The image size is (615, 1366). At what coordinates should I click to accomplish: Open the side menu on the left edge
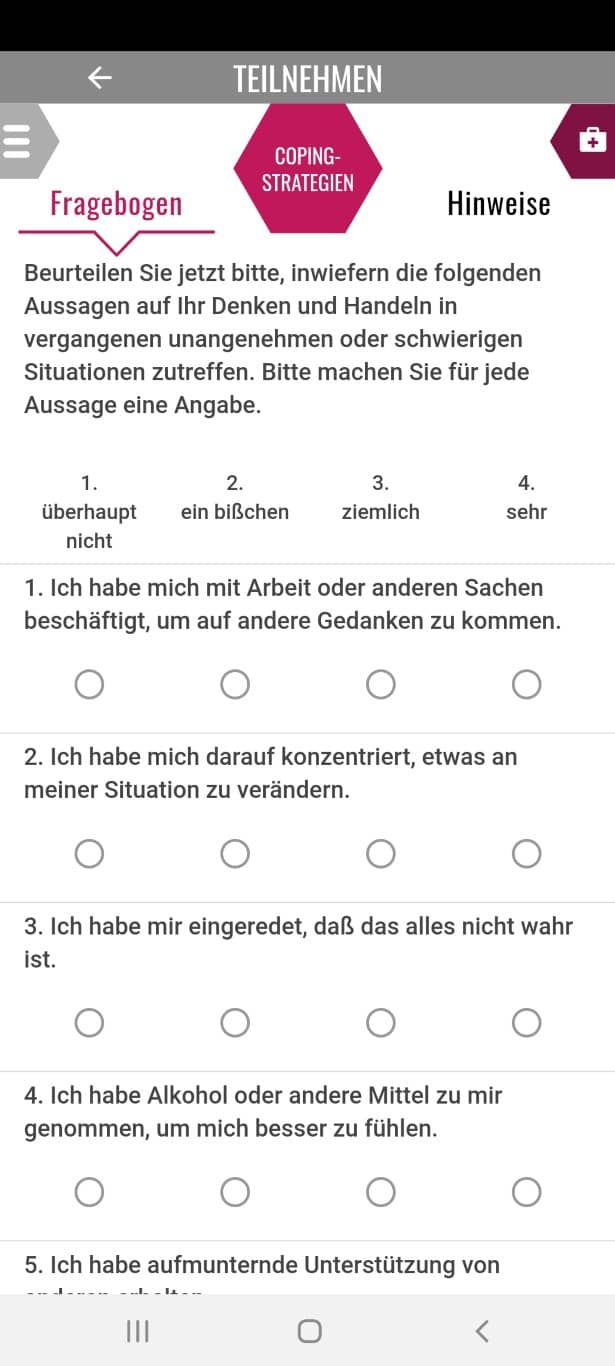click(18, 140)
